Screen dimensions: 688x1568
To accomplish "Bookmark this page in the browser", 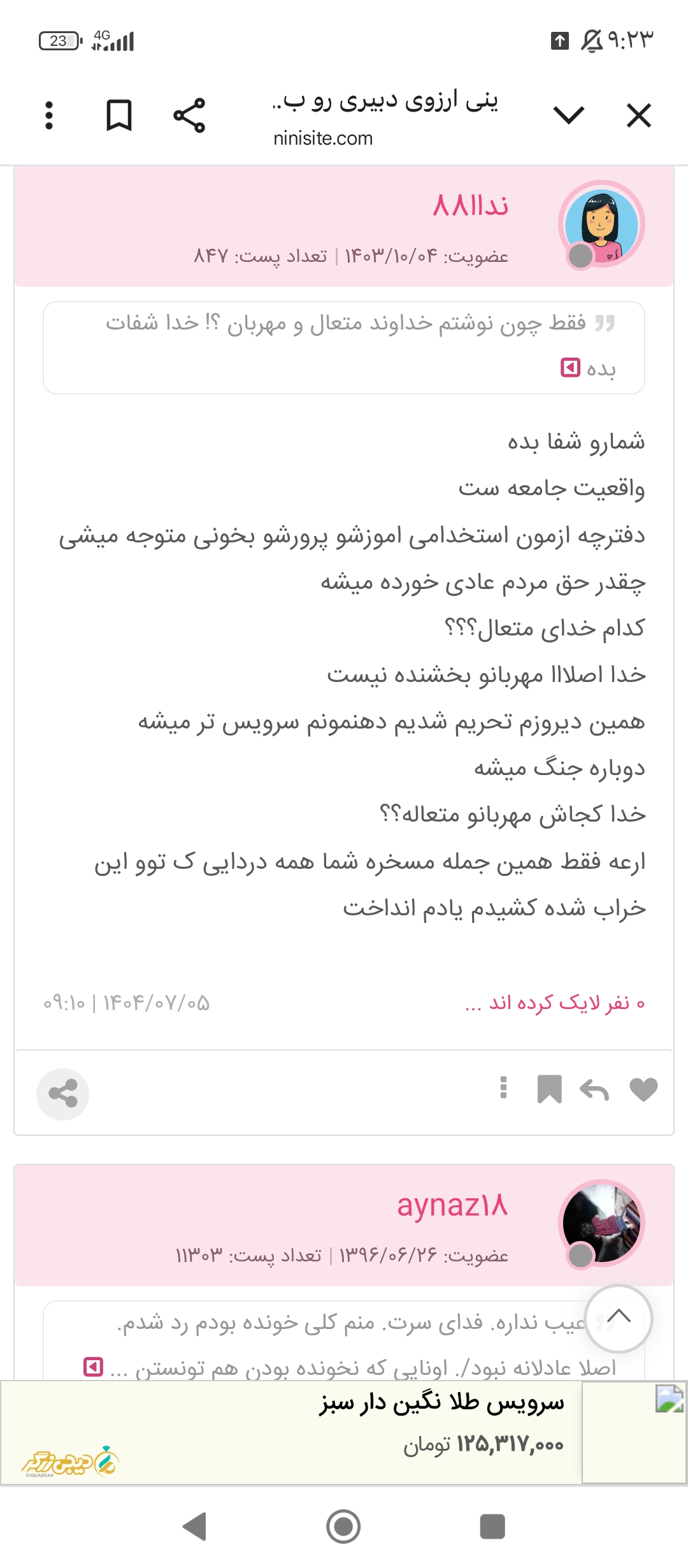I will pyautogui.click(x=118, y=115).
